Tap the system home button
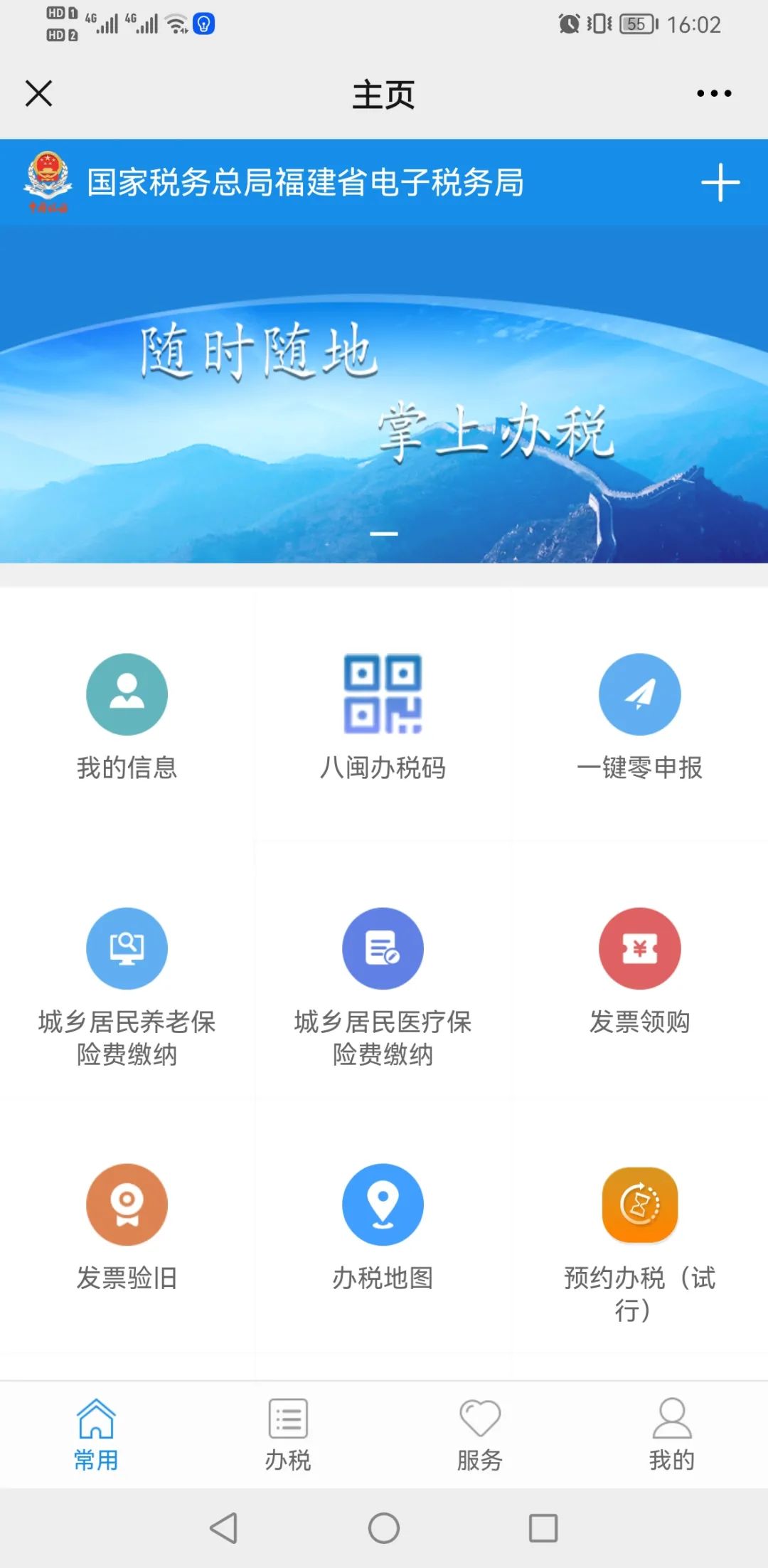 pos(384,1527)
